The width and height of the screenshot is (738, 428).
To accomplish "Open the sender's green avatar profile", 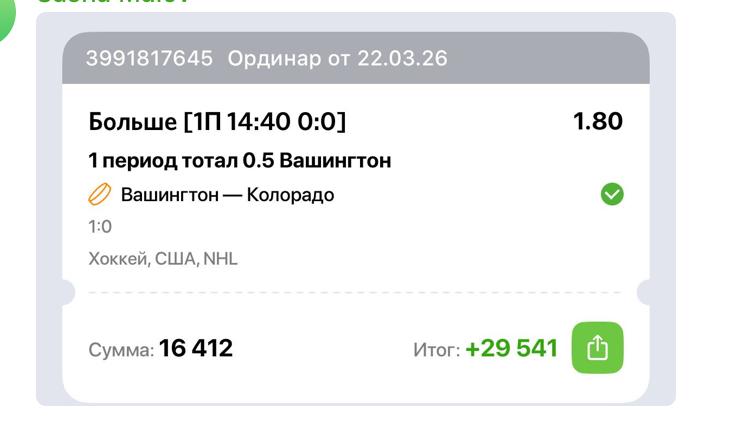I will [5, 22].
